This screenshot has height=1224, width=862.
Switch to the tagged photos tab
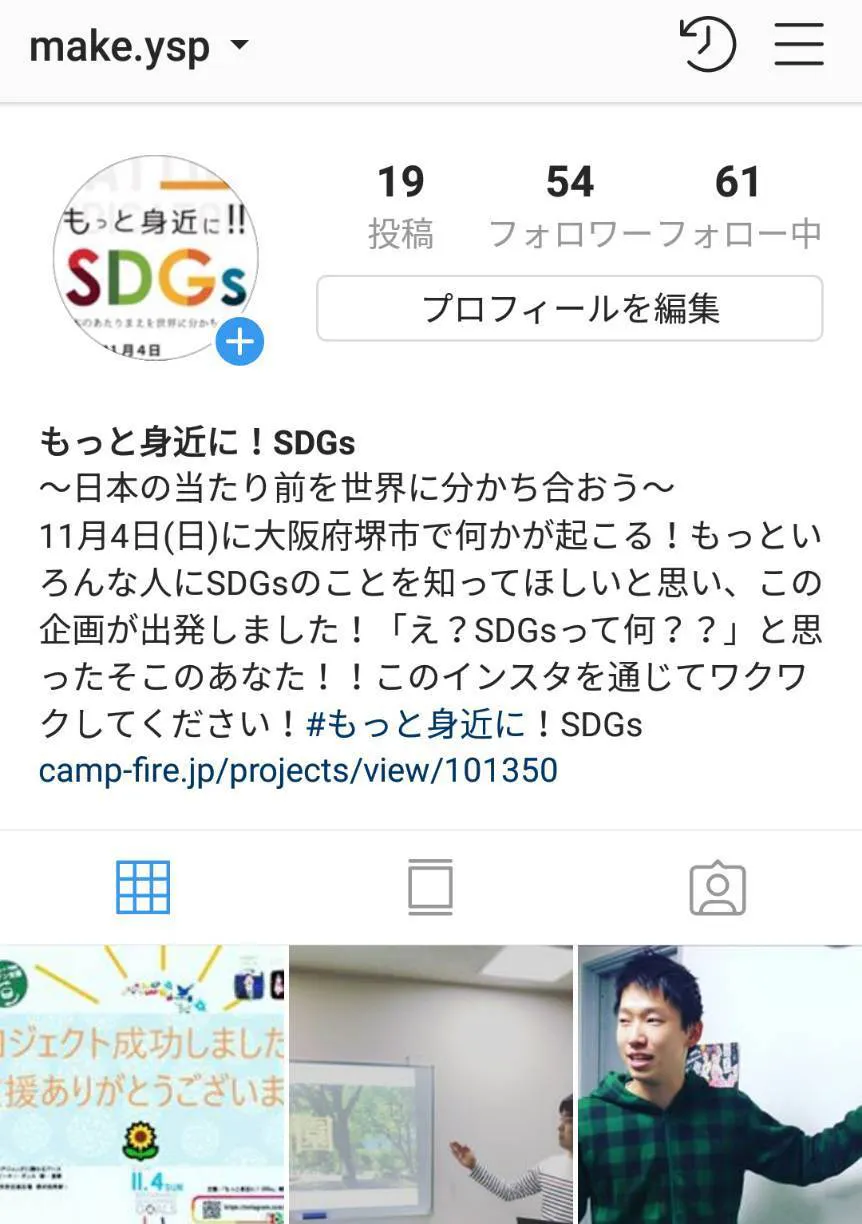point(717,887)
